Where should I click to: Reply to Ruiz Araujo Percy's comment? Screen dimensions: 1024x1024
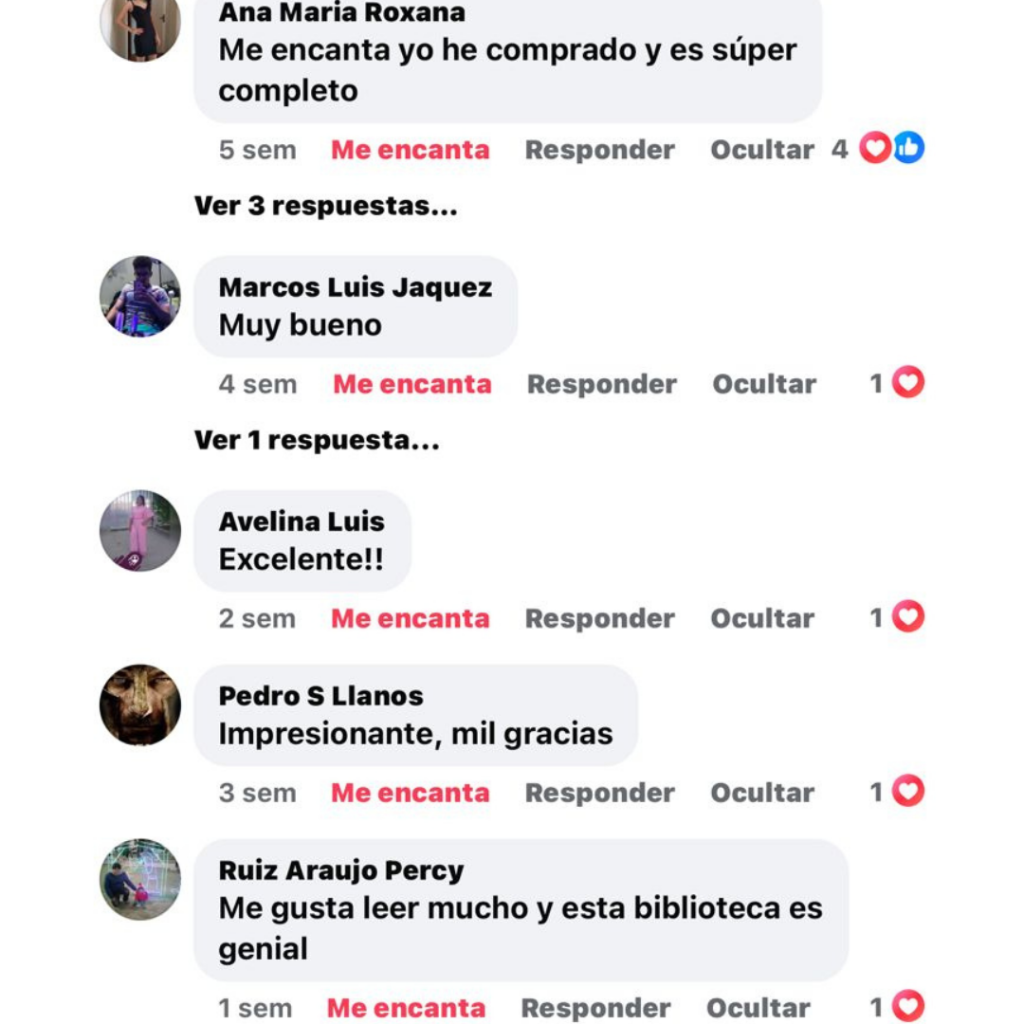click(596, 1007)
